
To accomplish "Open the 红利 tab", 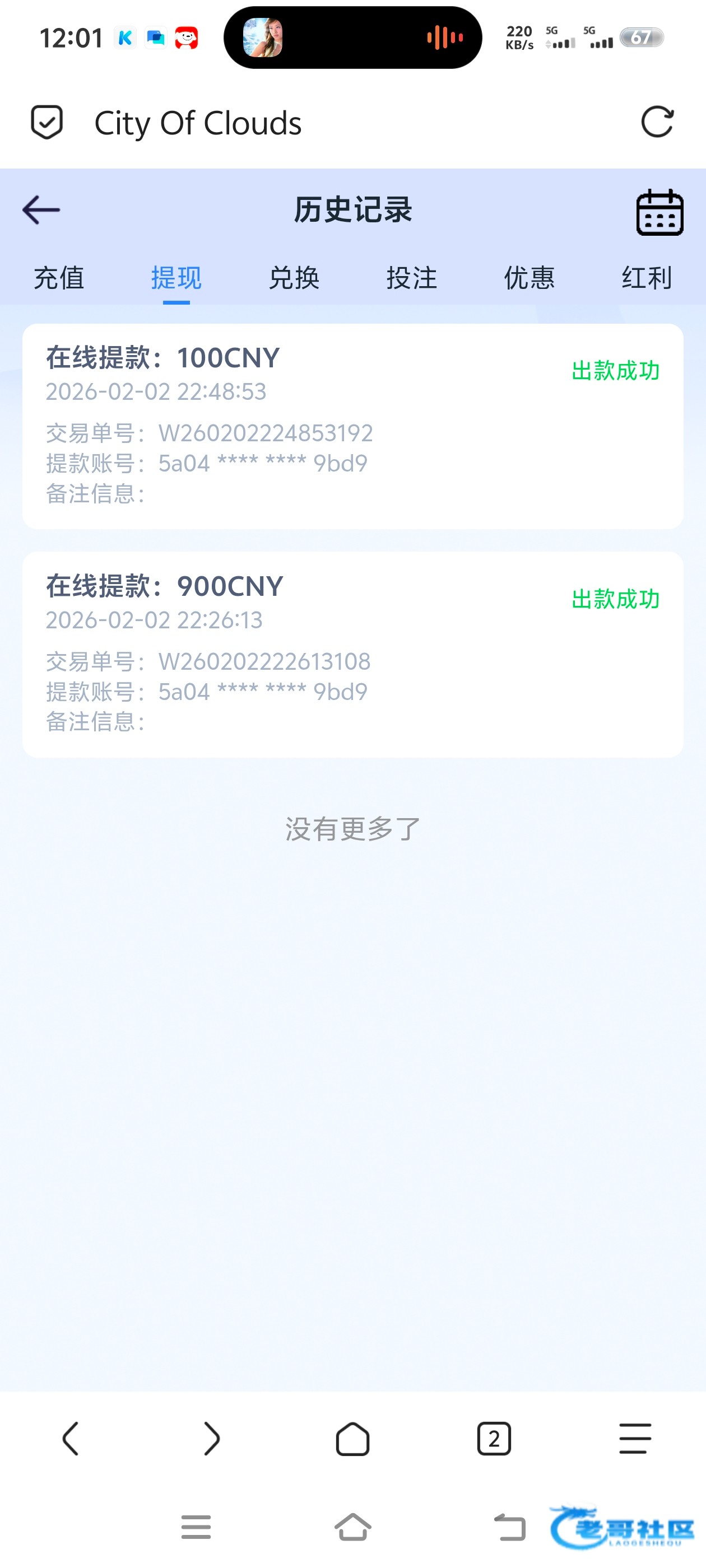I will click(646, 278).
